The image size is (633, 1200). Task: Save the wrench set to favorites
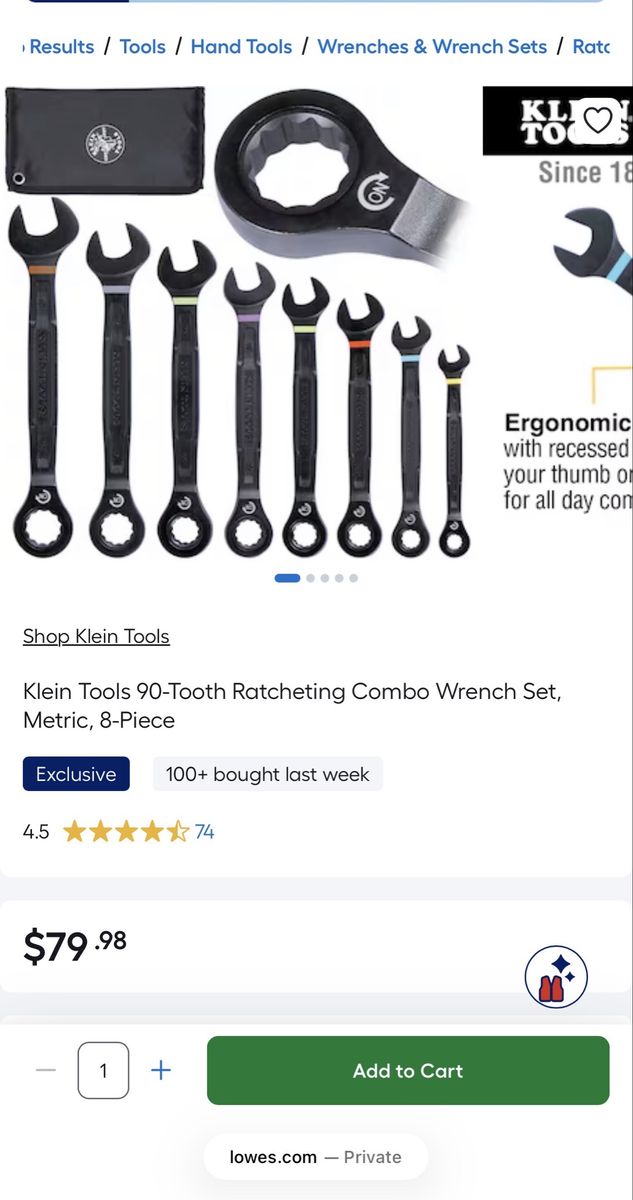pyautogui.click(x=597, y=120)
